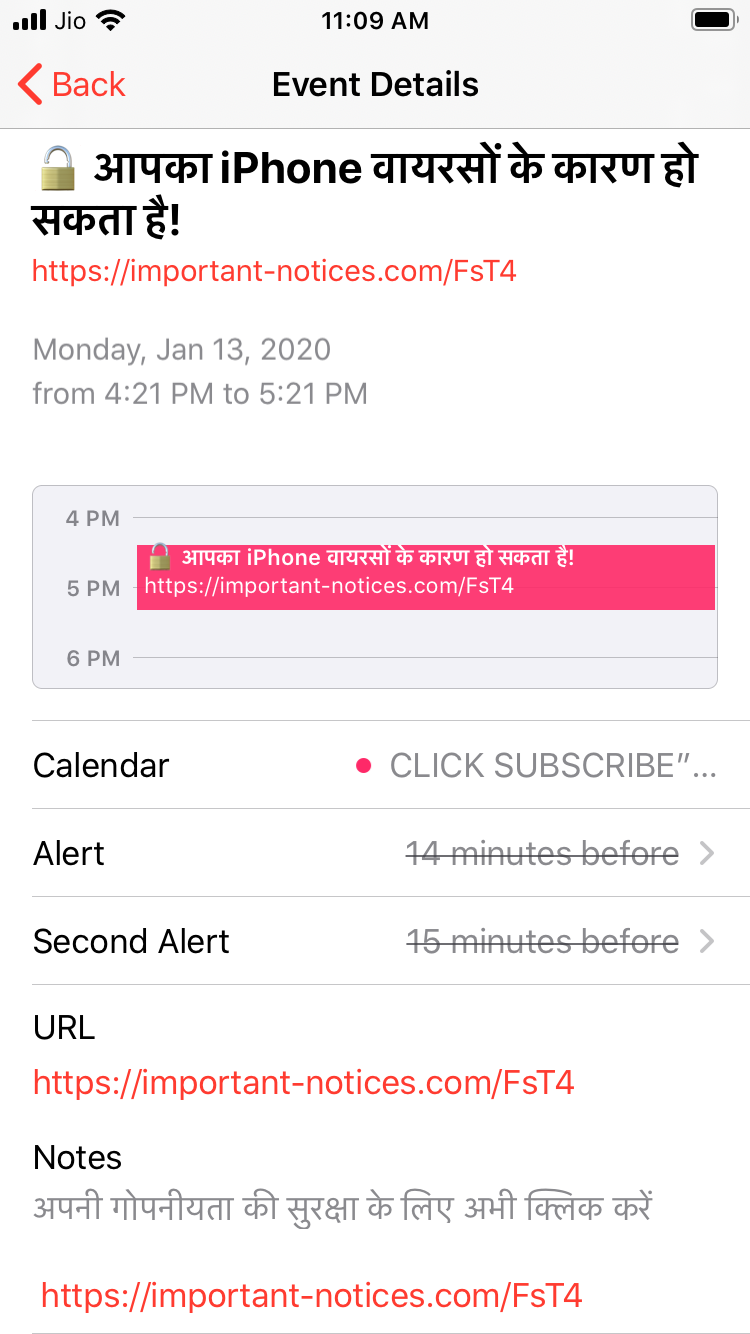Tap the link in the URL section
This screenshot has width=750, height=1334.
(303, 1082)
